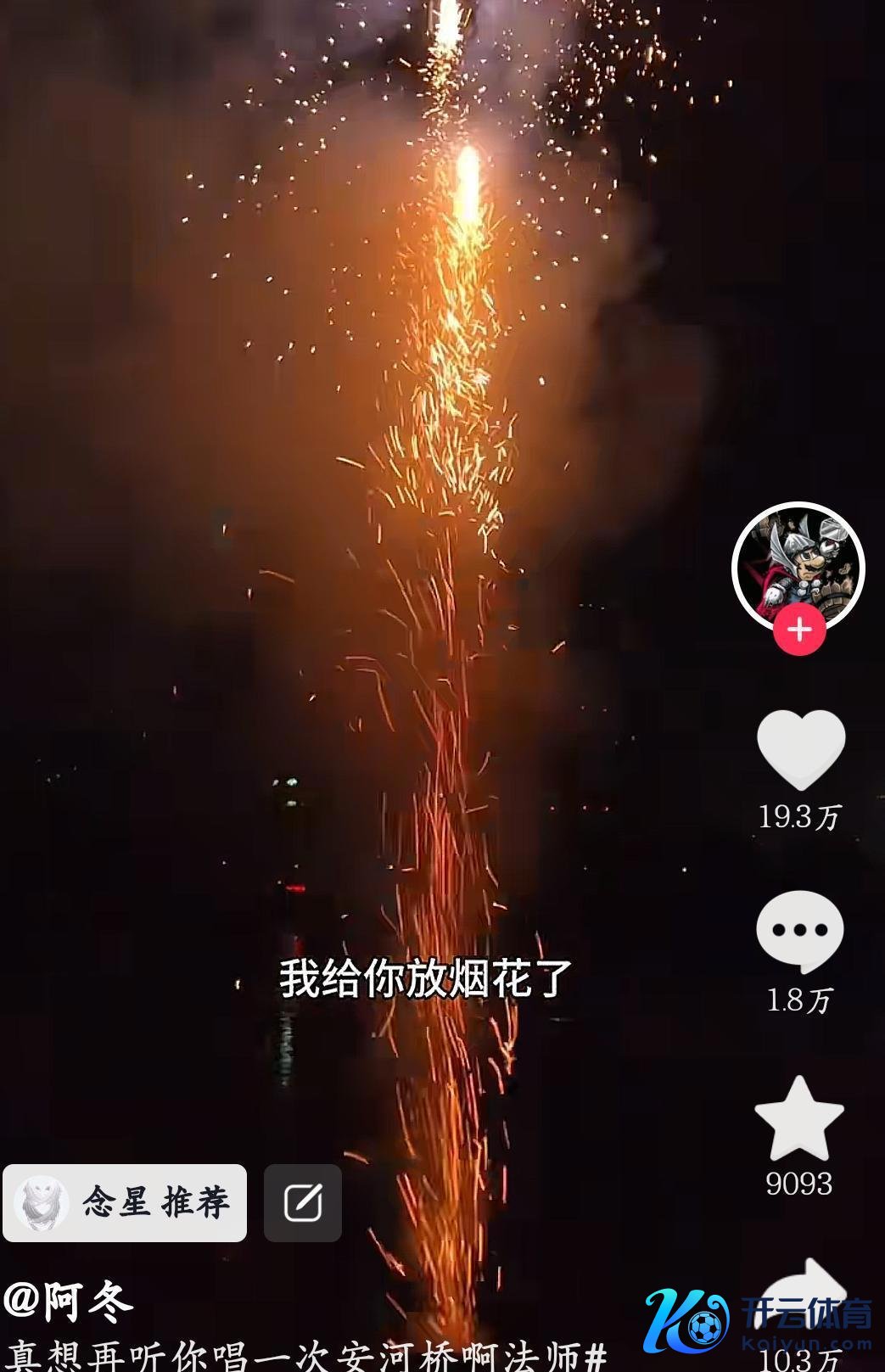The image size is (885, 1372).
Task: Open the comments bubble
Action: click(x=799, y=932)
